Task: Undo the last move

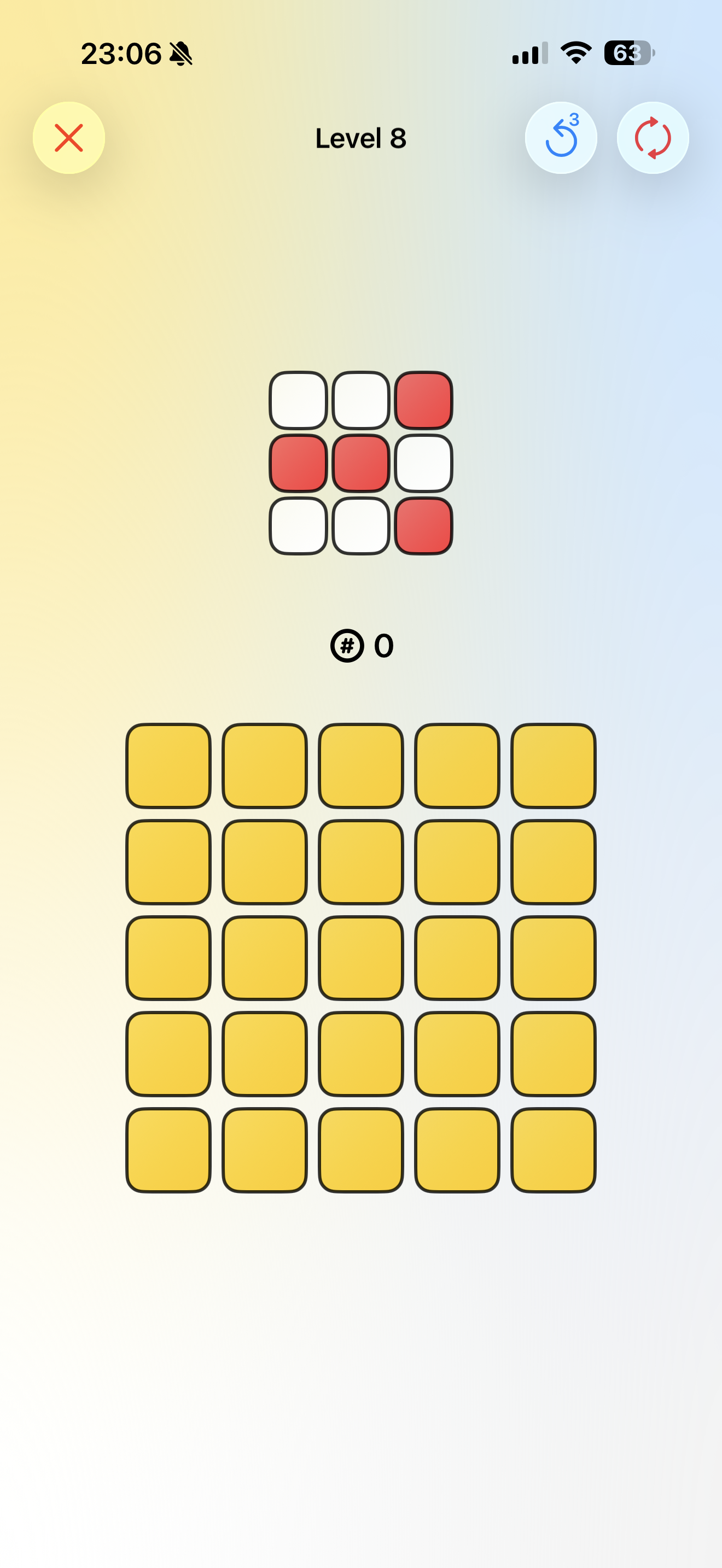Action: pos(561,138)
